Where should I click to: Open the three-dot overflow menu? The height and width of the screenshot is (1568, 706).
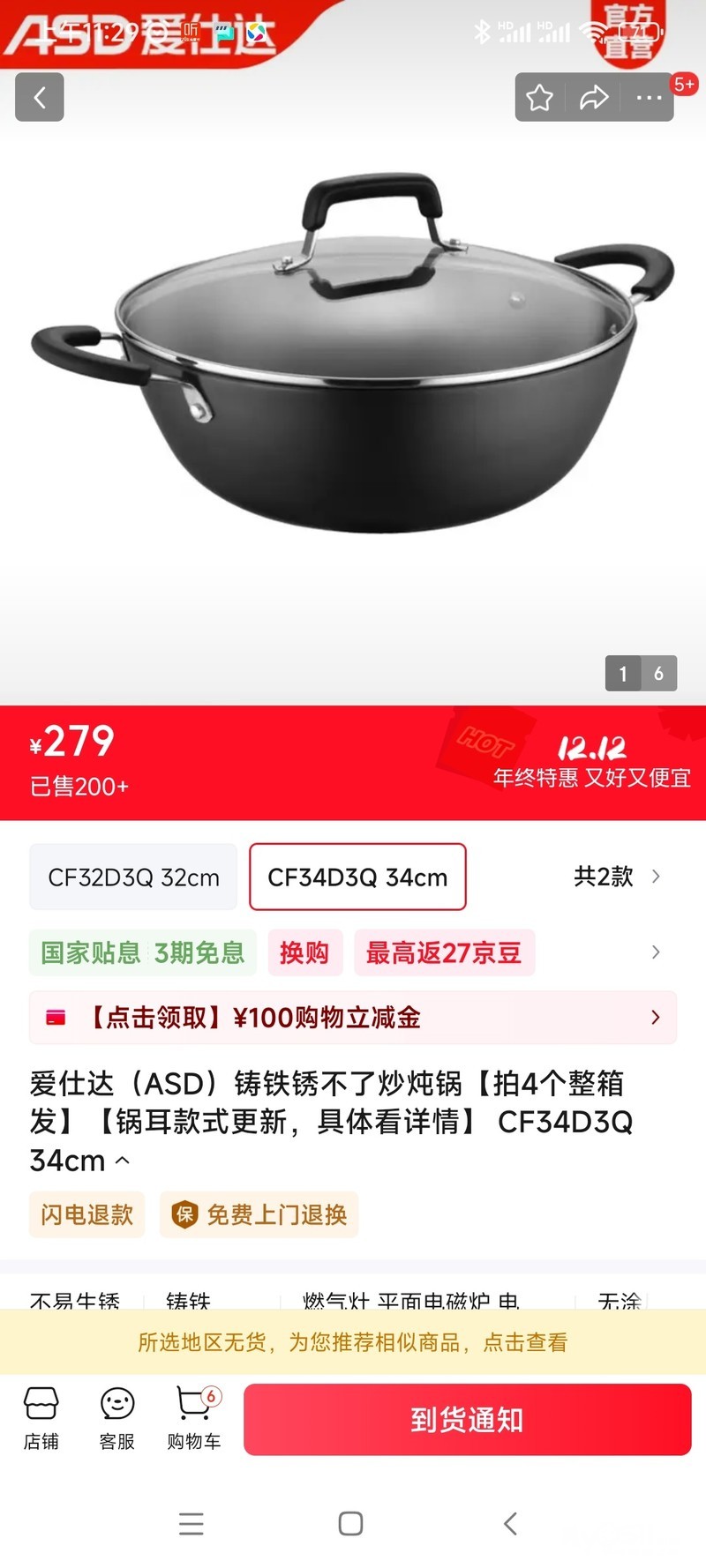coord(649,97)
